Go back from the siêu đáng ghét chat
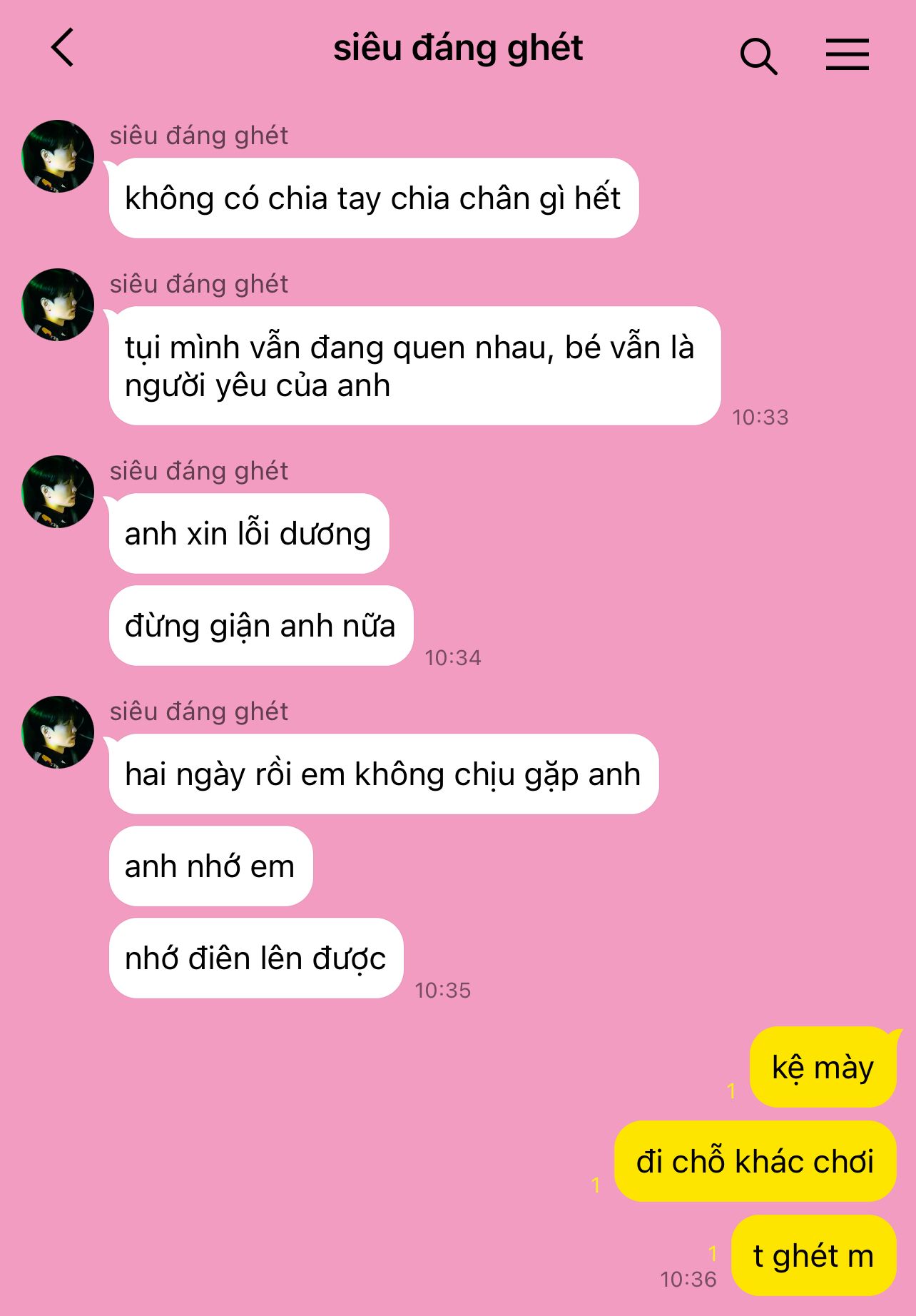This screenshot has height=1316, width=916. (63, 49)
